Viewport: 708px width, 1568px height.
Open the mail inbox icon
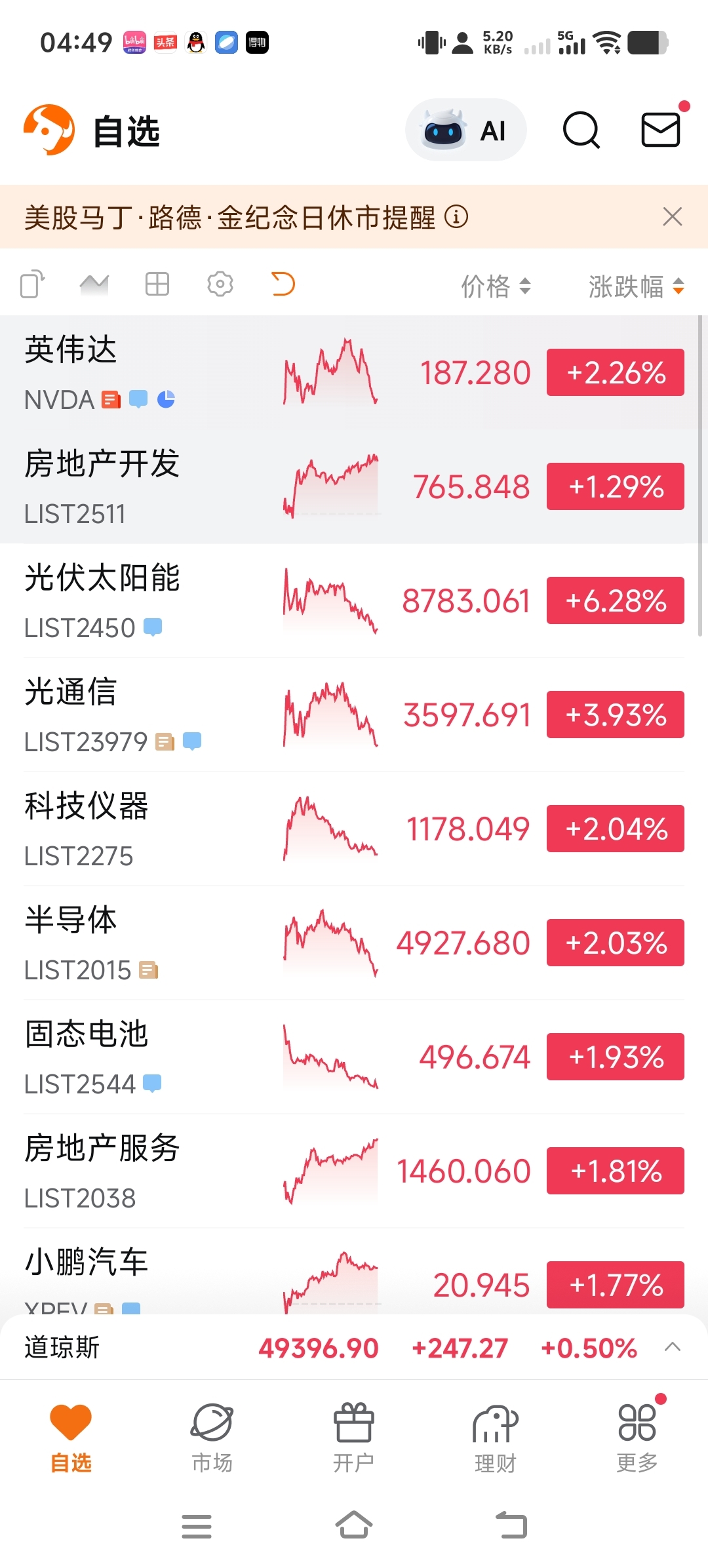661,129
